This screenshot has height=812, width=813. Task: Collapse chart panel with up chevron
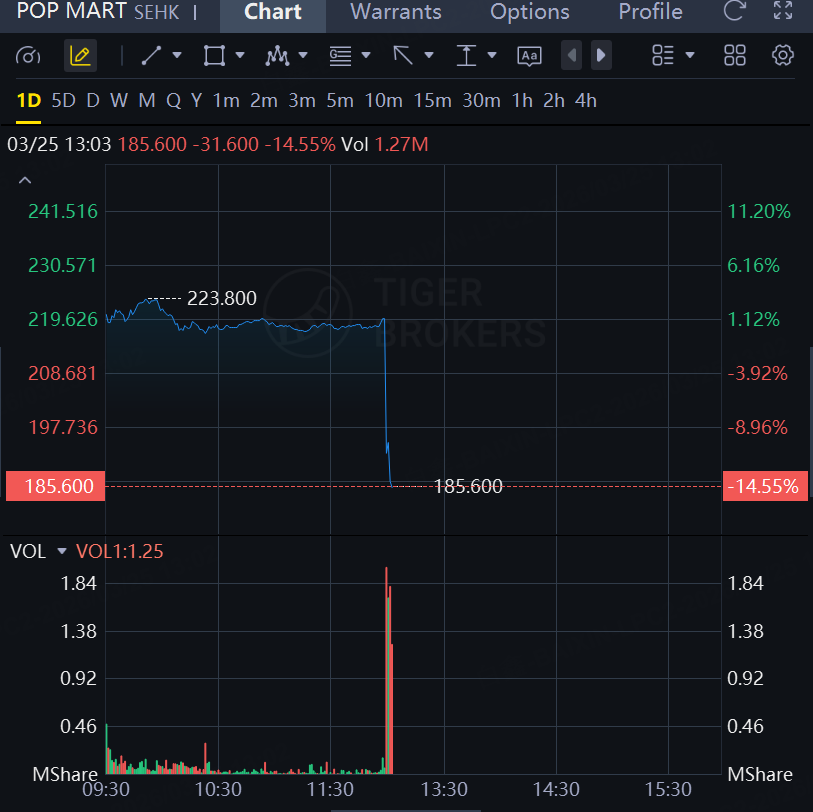tap(25, 181)
